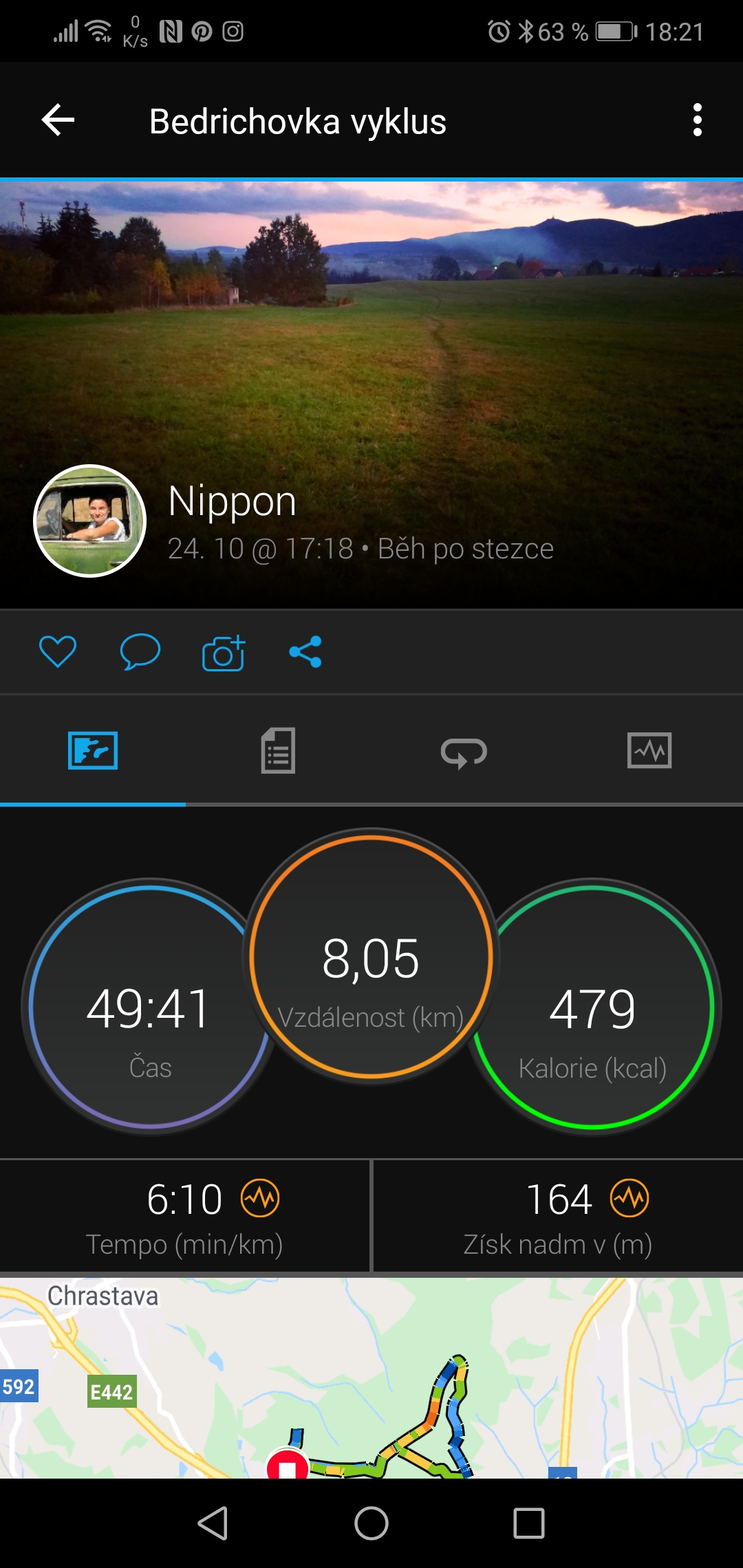Open the three-dot overflow menu
This screenshot has height=1568, width=743.
698,120
